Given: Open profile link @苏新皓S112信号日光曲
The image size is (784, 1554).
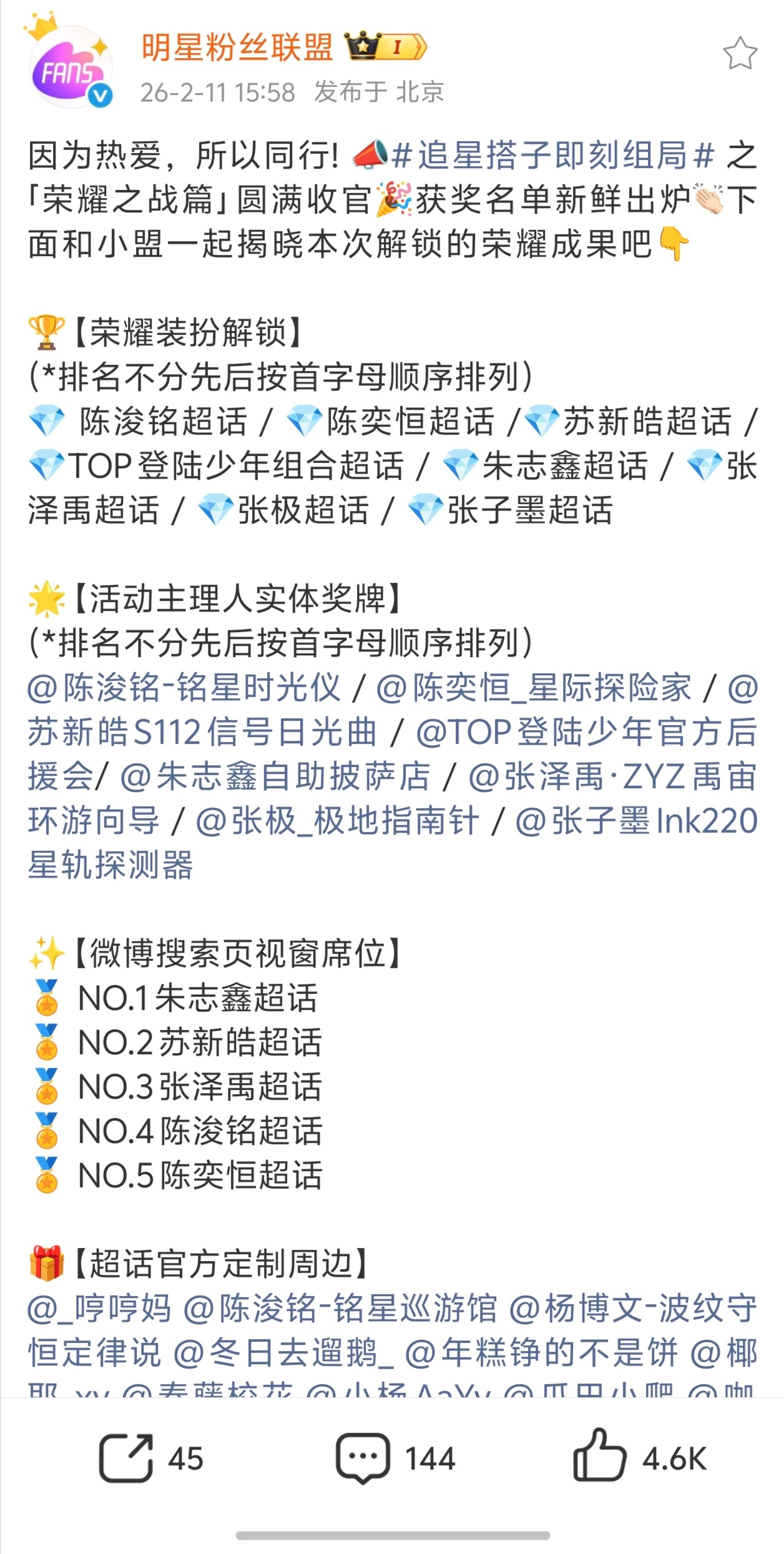Looking at the screenshot, I should 200,731.
